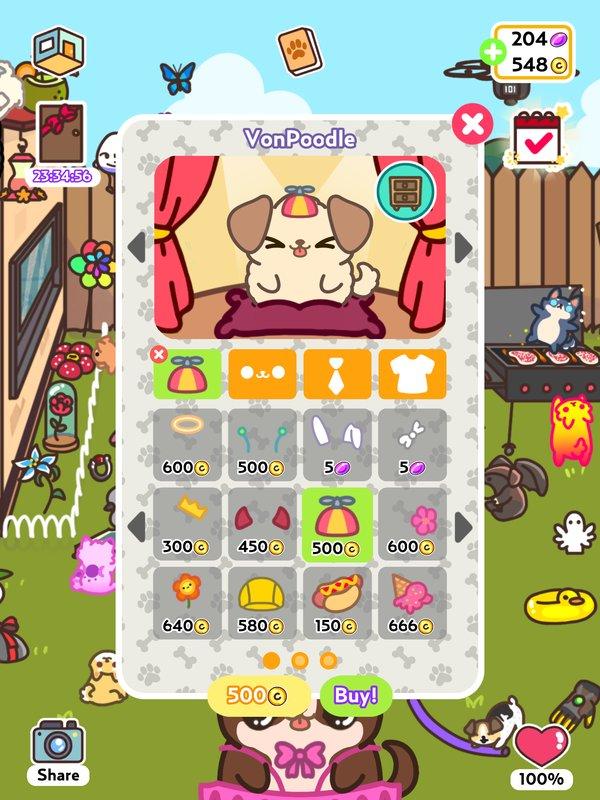Remove the equipped propeller hat
The image size is (600, 800).
(x=158, y=354)
